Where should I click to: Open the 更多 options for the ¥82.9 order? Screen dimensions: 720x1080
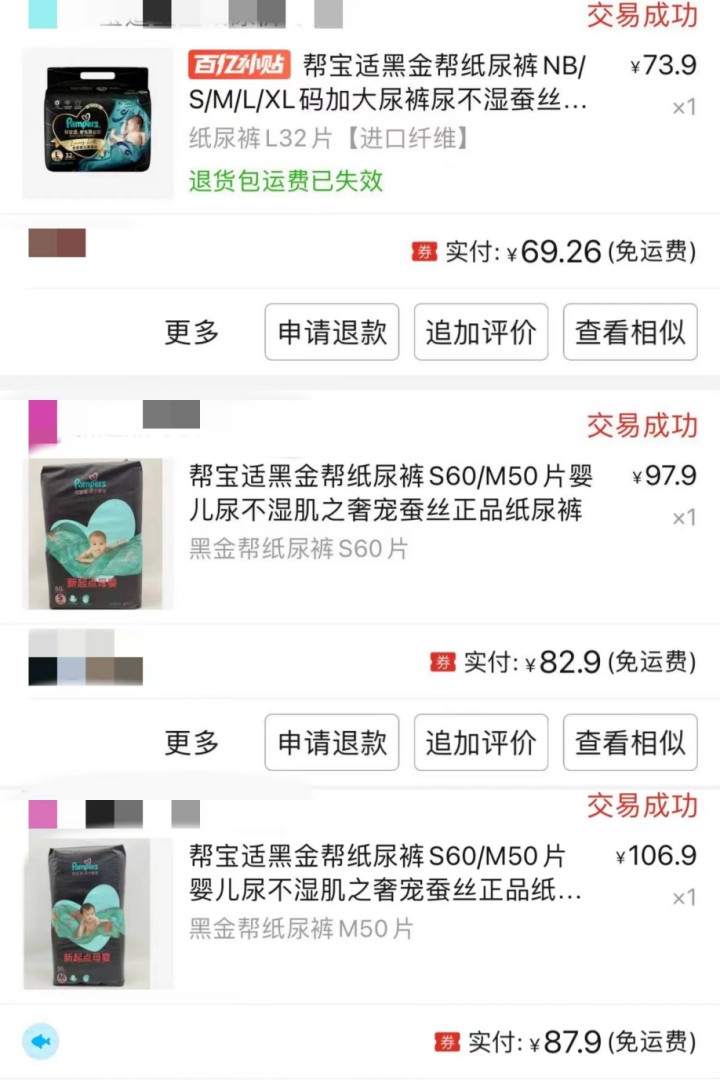191,743
